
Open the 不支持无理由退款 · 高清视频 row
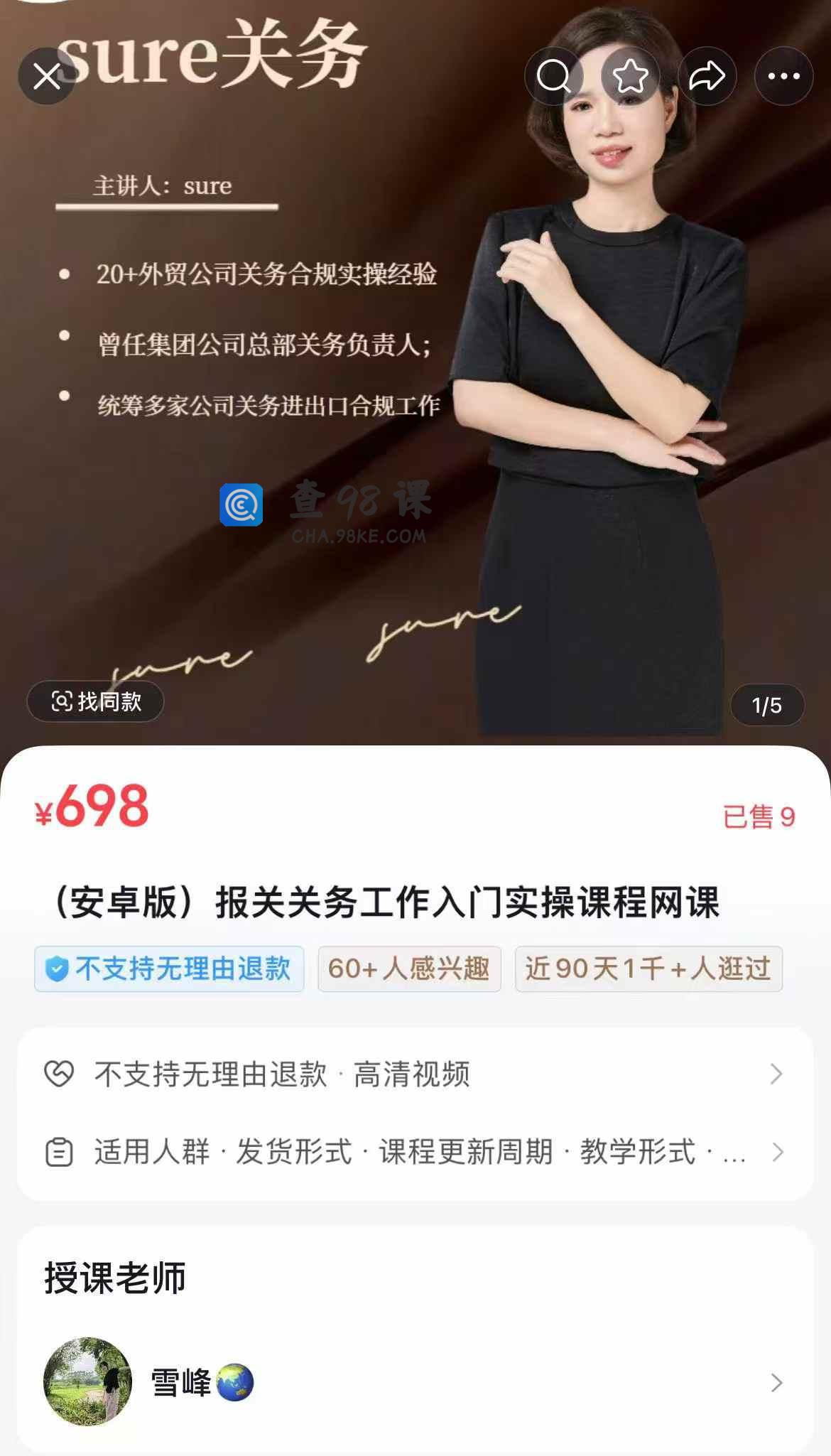coord(415,1074)
